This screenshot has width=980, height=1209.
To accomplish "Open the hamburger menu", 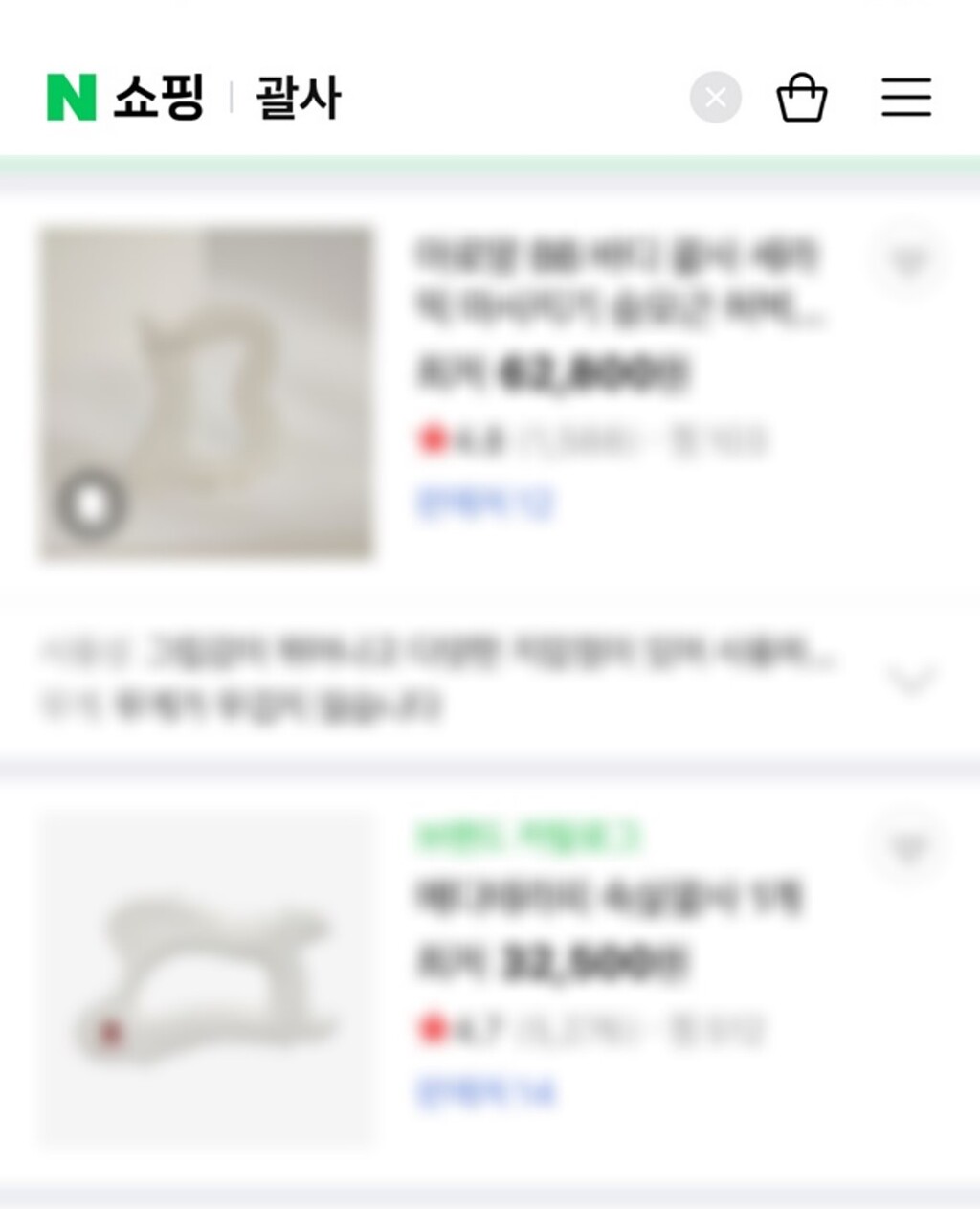I will pyautogui.click(x=905, y=98).
